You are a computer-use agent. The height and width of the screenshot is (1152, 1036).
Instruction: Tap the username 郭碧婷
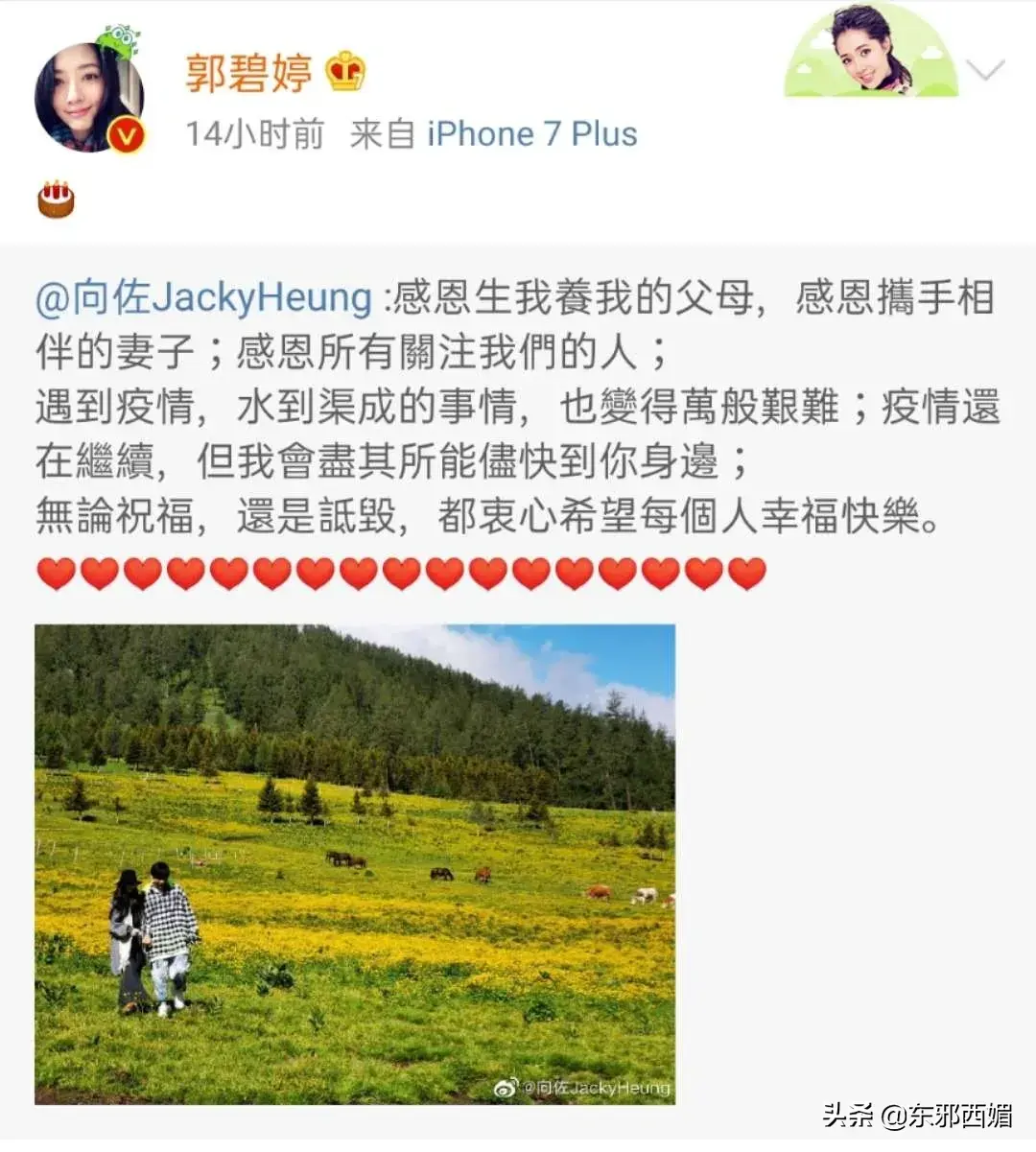point(248,73)
